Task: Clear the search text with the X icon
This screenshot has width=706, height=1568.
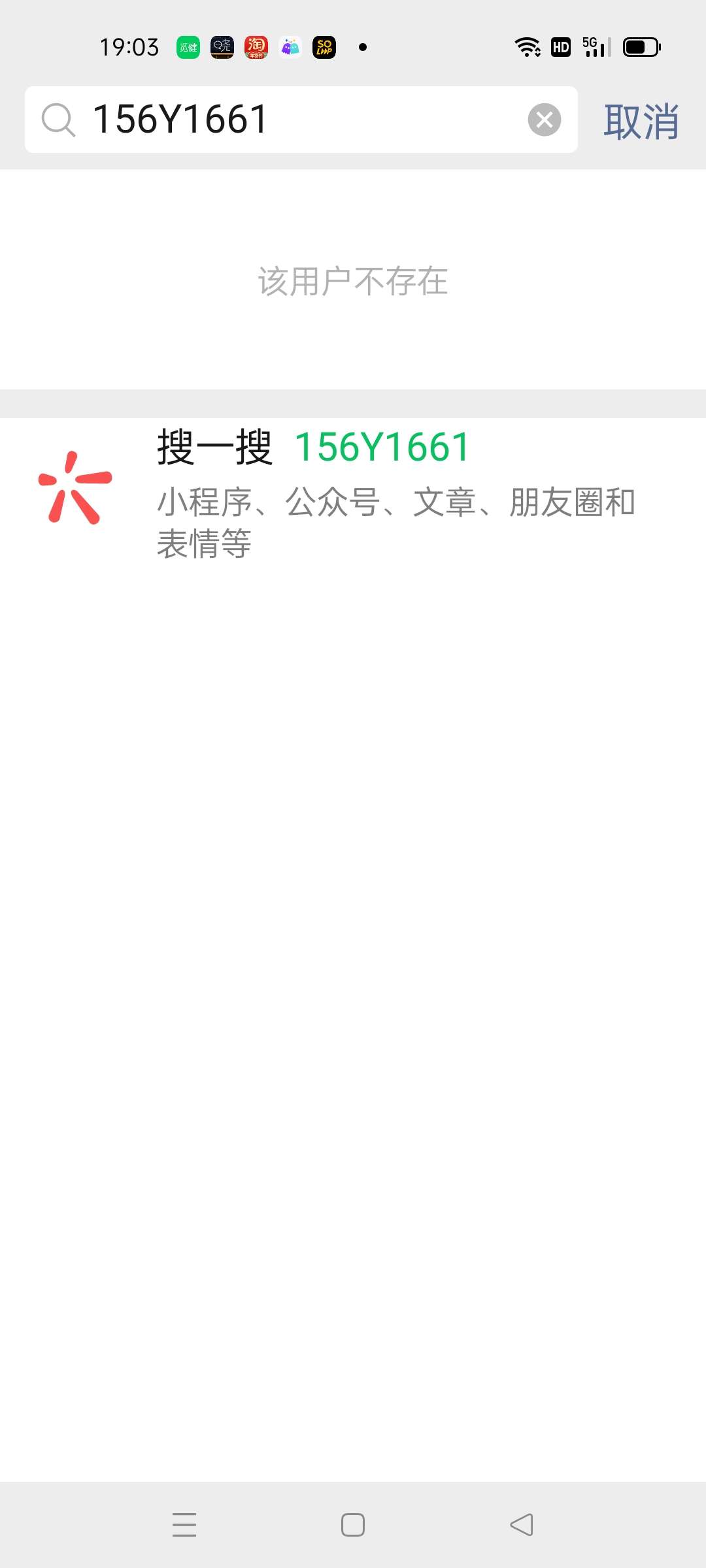Action: 544,120
